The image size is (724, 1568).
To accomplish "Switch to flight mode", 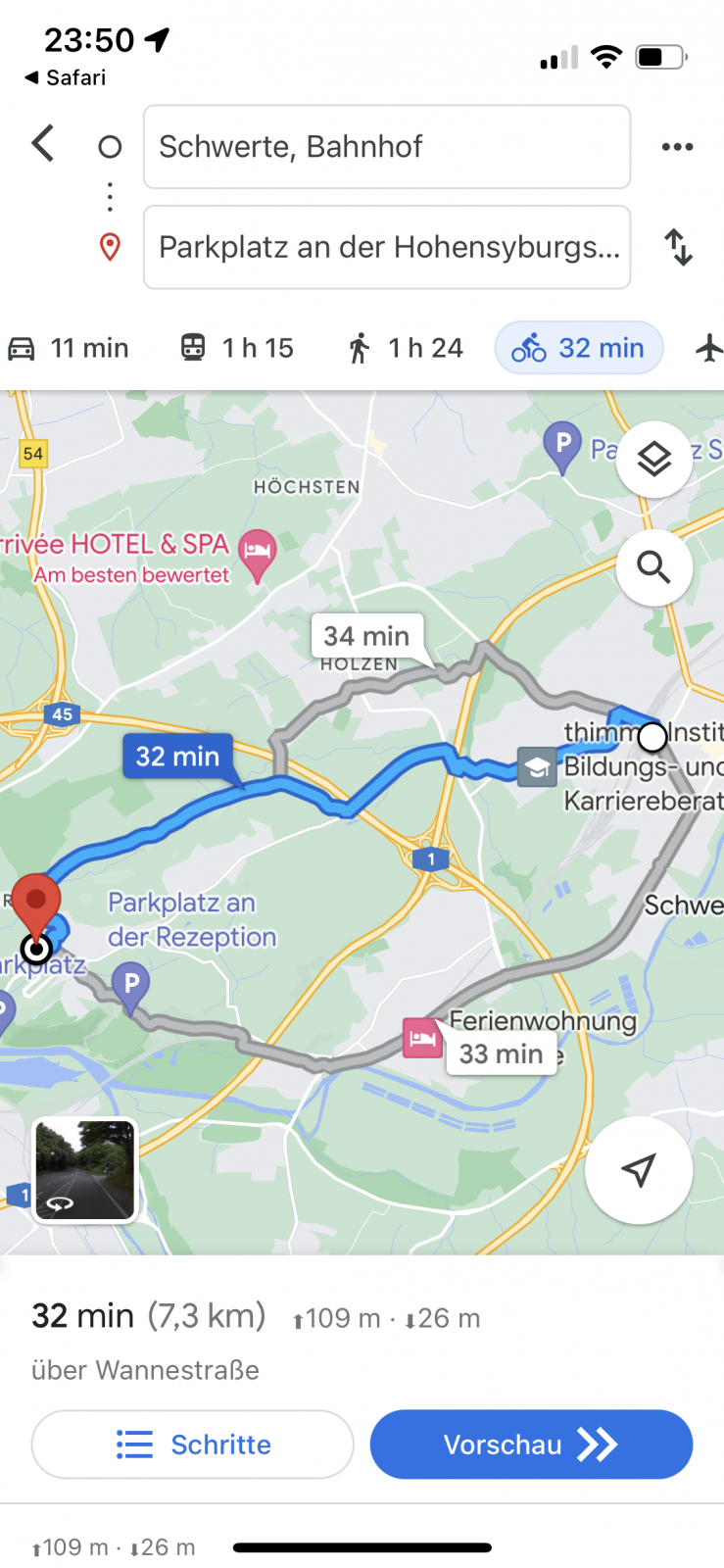I will point(708,348).
